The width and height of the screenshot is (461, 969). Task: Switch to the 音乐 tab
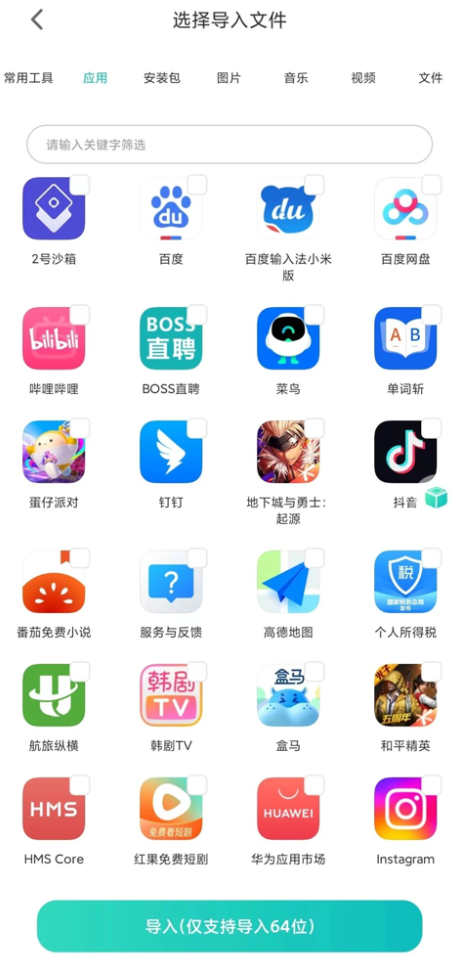pyautogui.click(x=296, y=78)
